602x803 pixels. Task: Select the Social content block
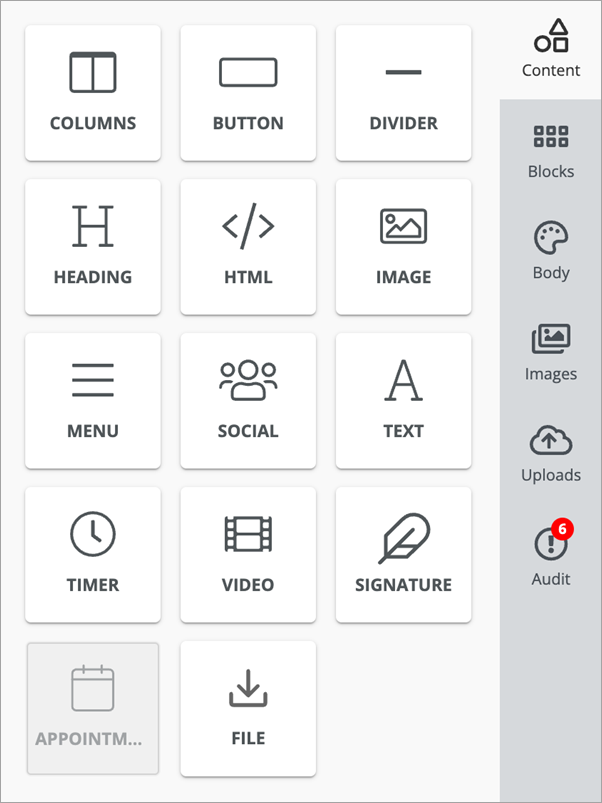pyautogui.click(x=248, y=401)
